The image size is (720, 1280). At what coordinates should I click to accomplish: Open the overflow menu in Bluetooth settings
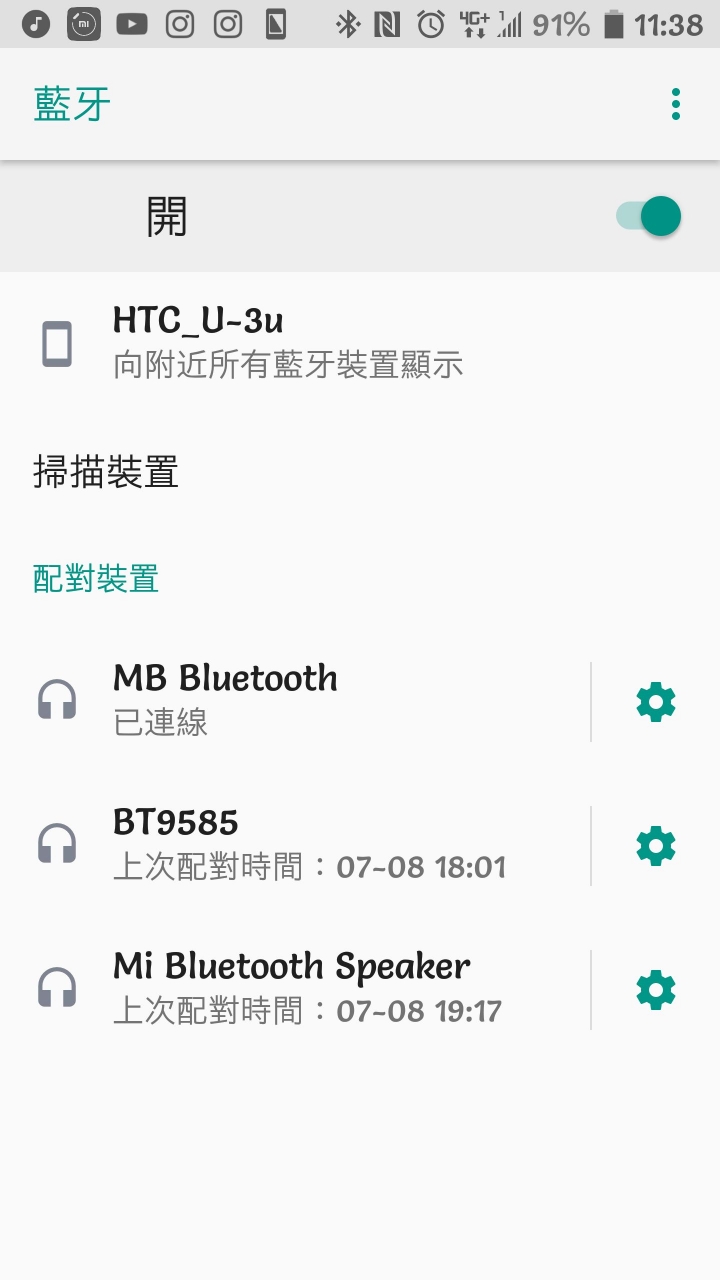676,104
